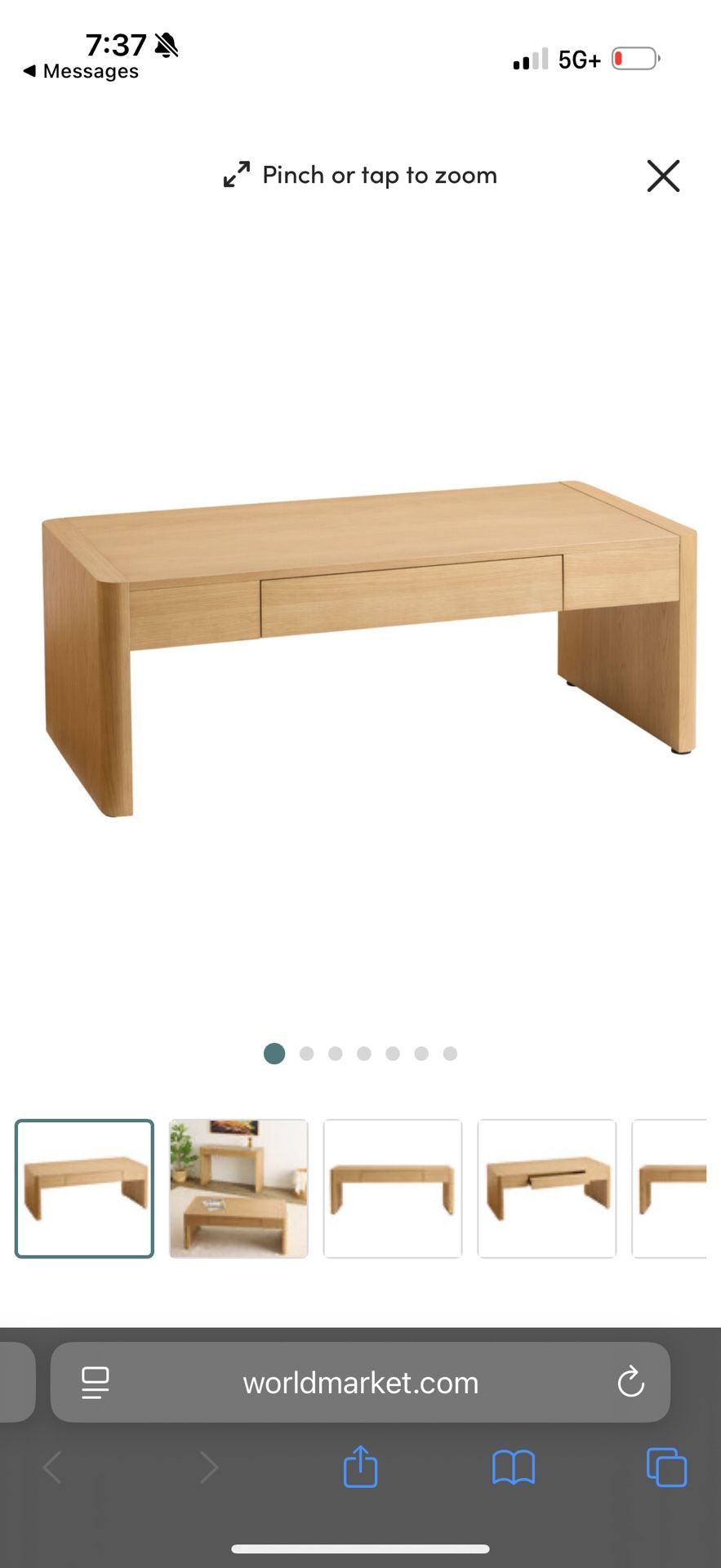This screenshot has width=721, height=1568.
Task: Reload the worldmarket.com page
Action: [x=630, y=1383]
